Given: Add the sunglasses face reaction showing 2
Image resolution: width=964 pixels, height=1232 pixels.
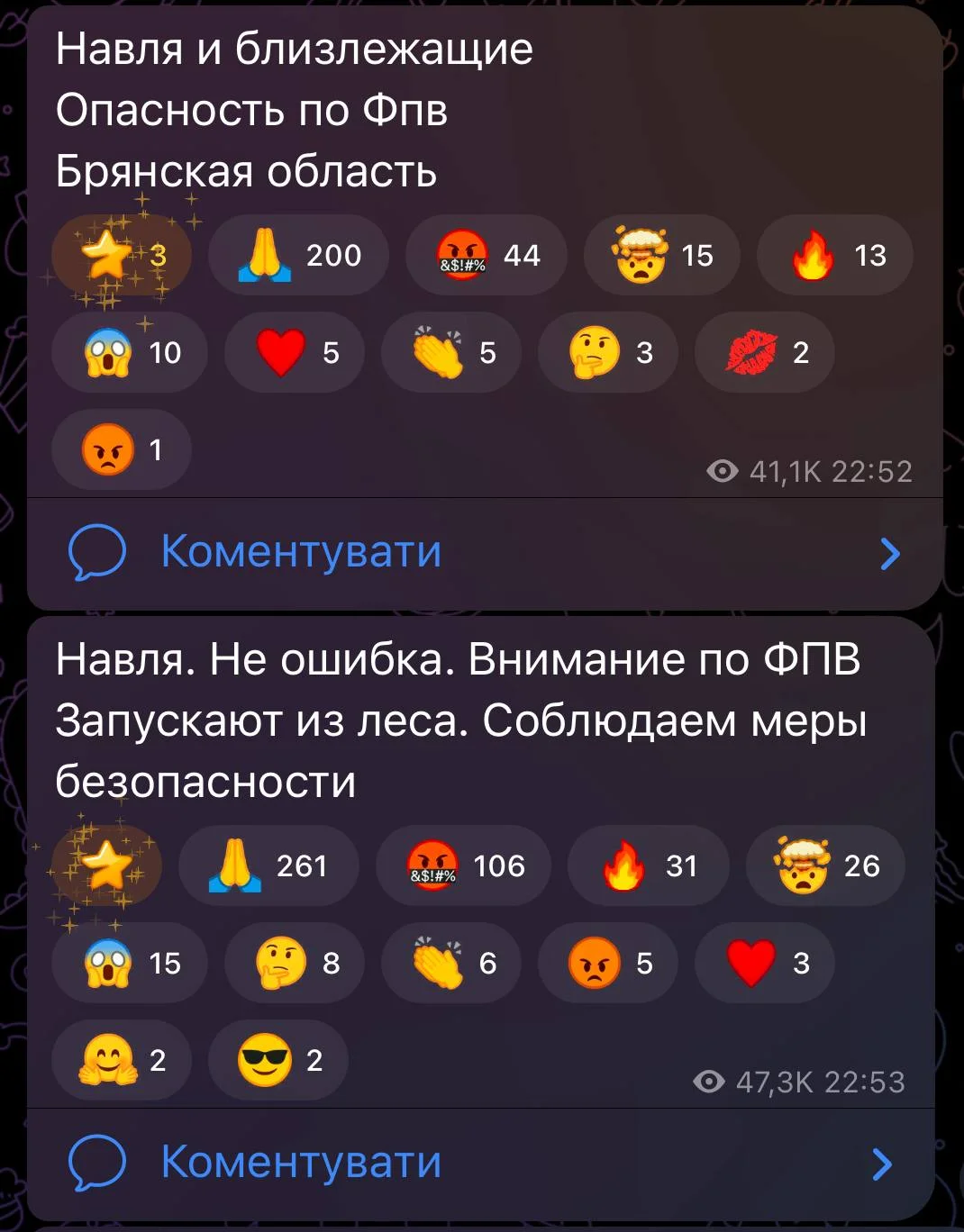Looking at the screenshot, I should [x=278, y=1061].
